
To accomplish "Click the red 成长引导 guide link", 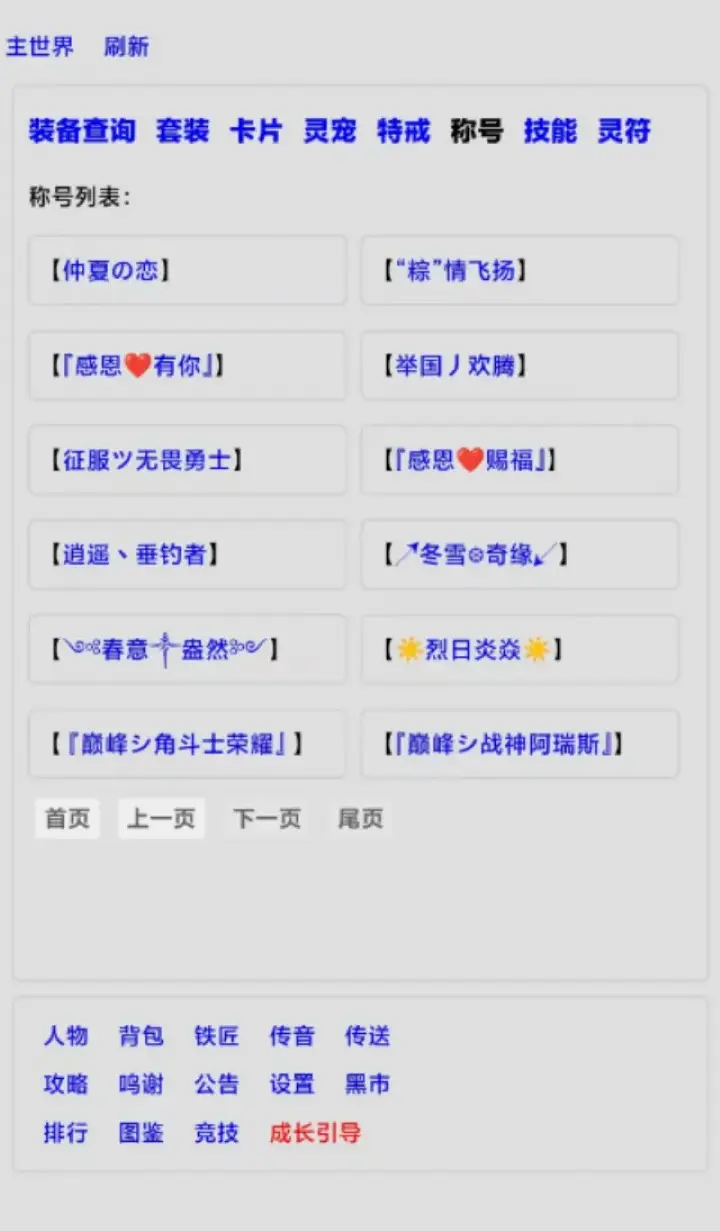I will 316,1133.
